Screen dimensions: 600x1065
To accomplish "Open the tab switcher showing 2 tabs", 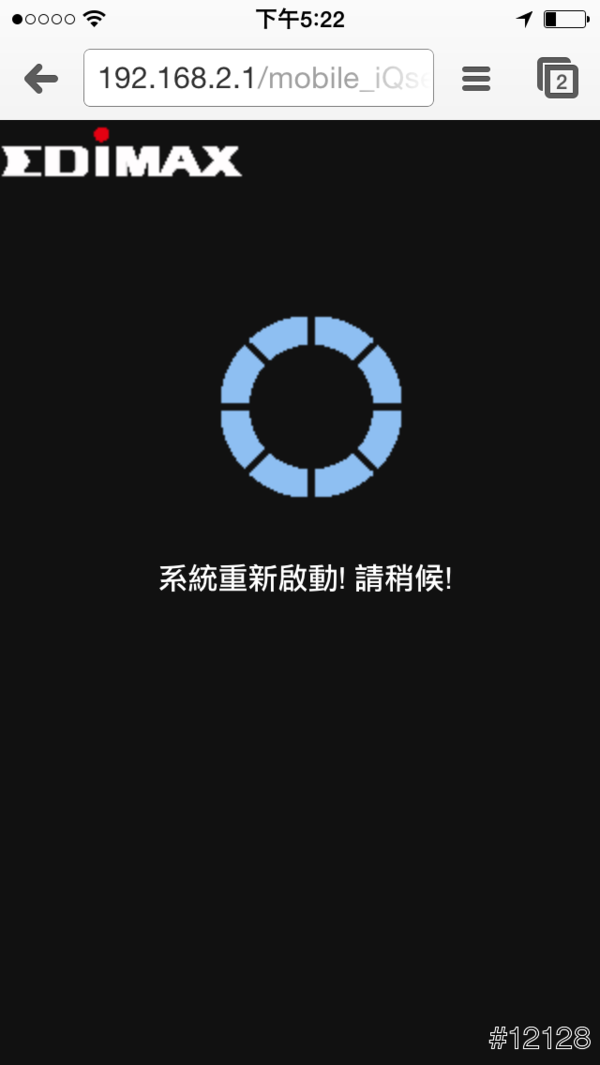I will 558,78.
